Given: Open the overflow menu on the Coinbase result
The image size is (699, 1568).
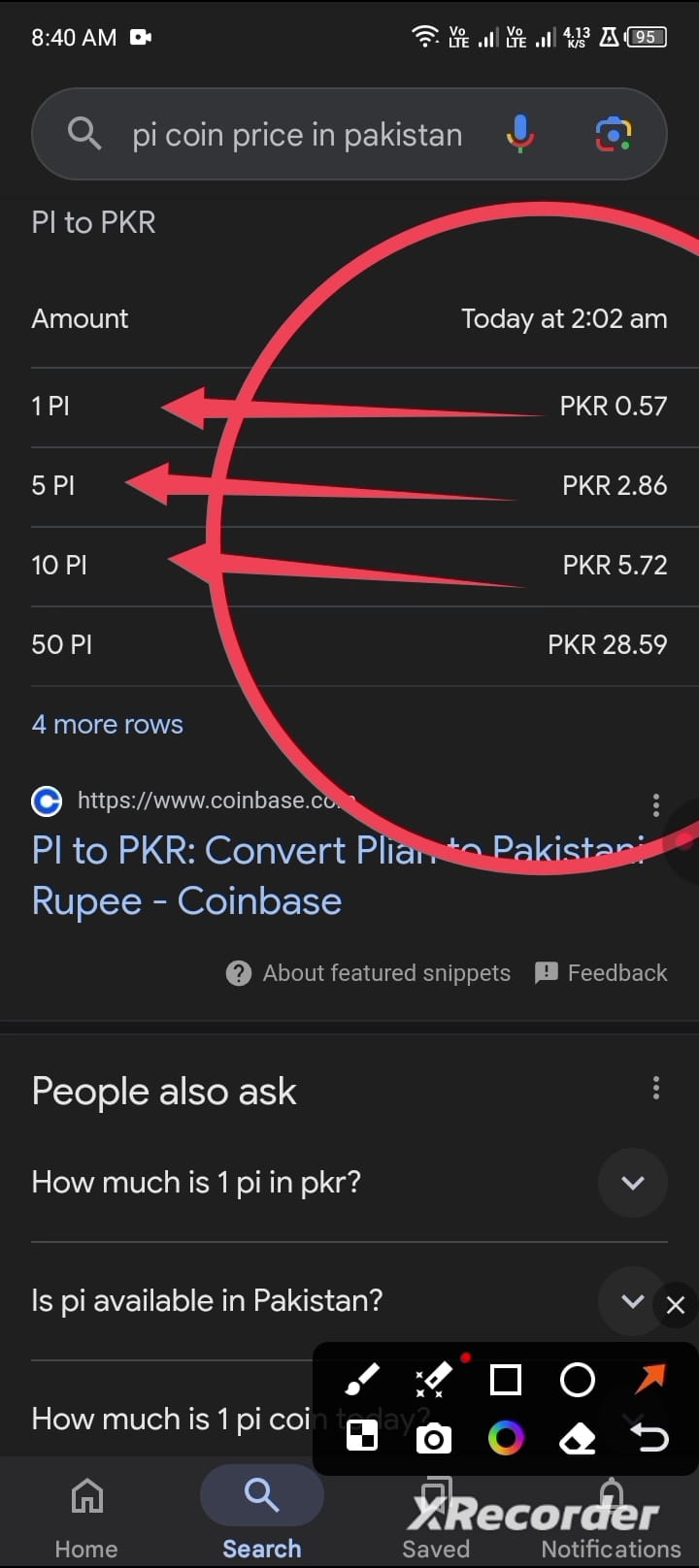Looking at the screenshot, I should (x=656, y=805).
